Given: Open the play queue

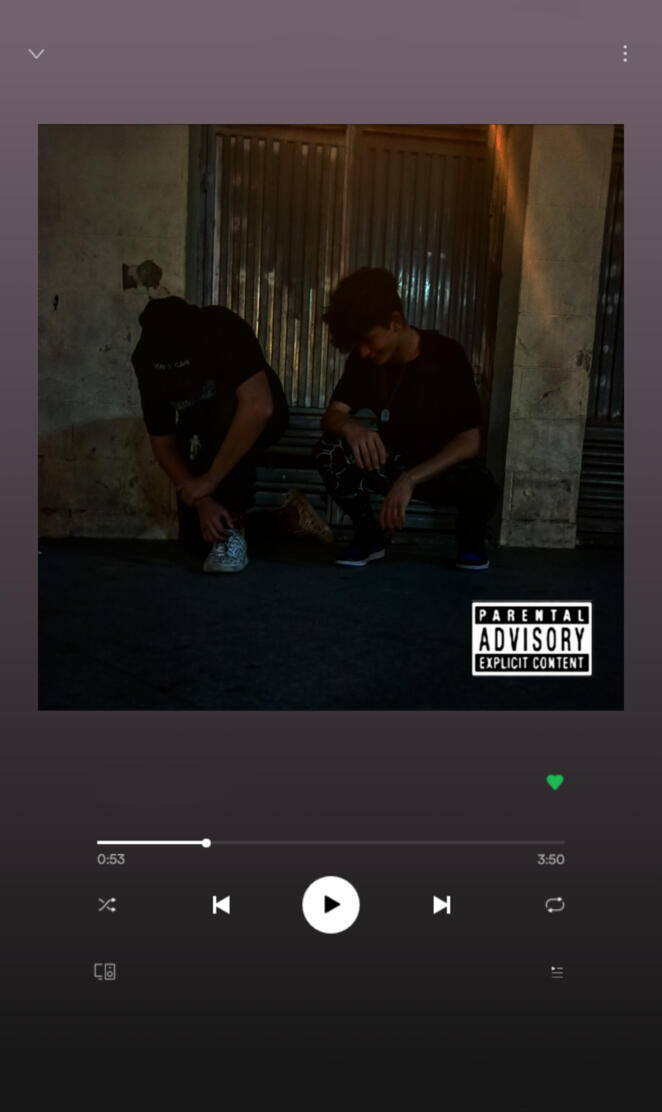Looking at the screenshot, I should [557, 971].
